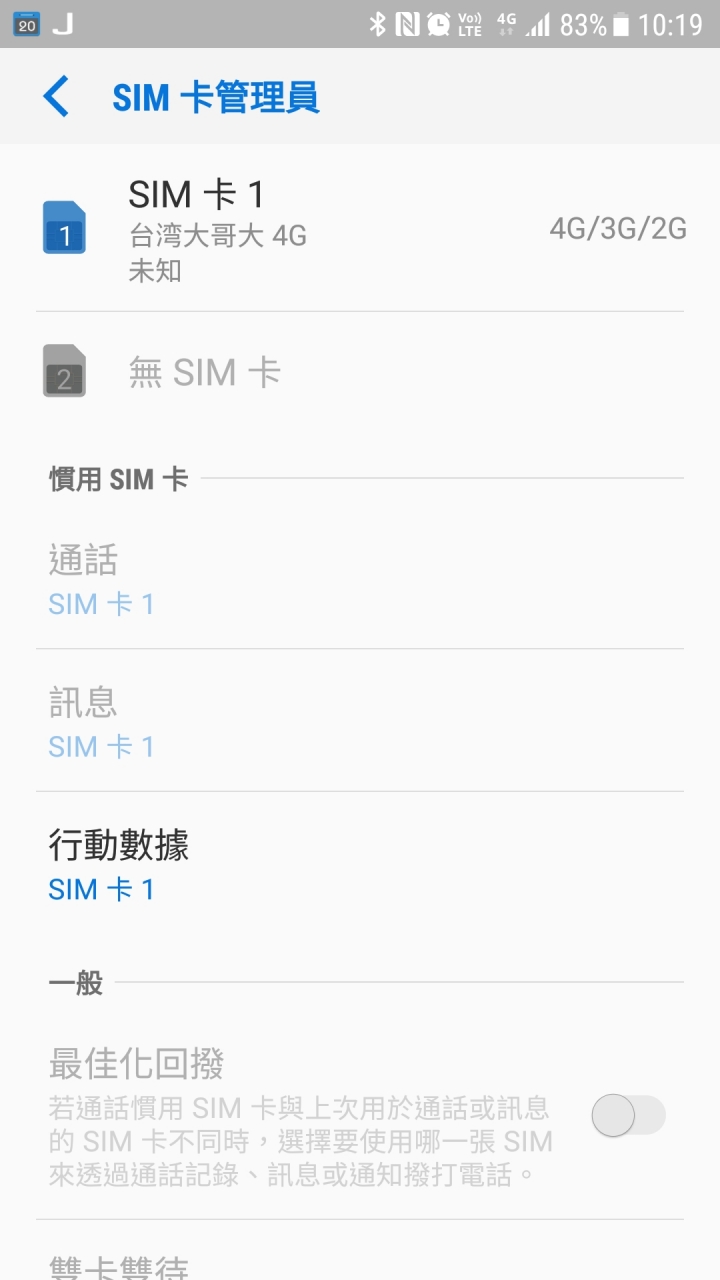Choose preferred SIM for 訊息
The image size is (720, 1280).
360,722
